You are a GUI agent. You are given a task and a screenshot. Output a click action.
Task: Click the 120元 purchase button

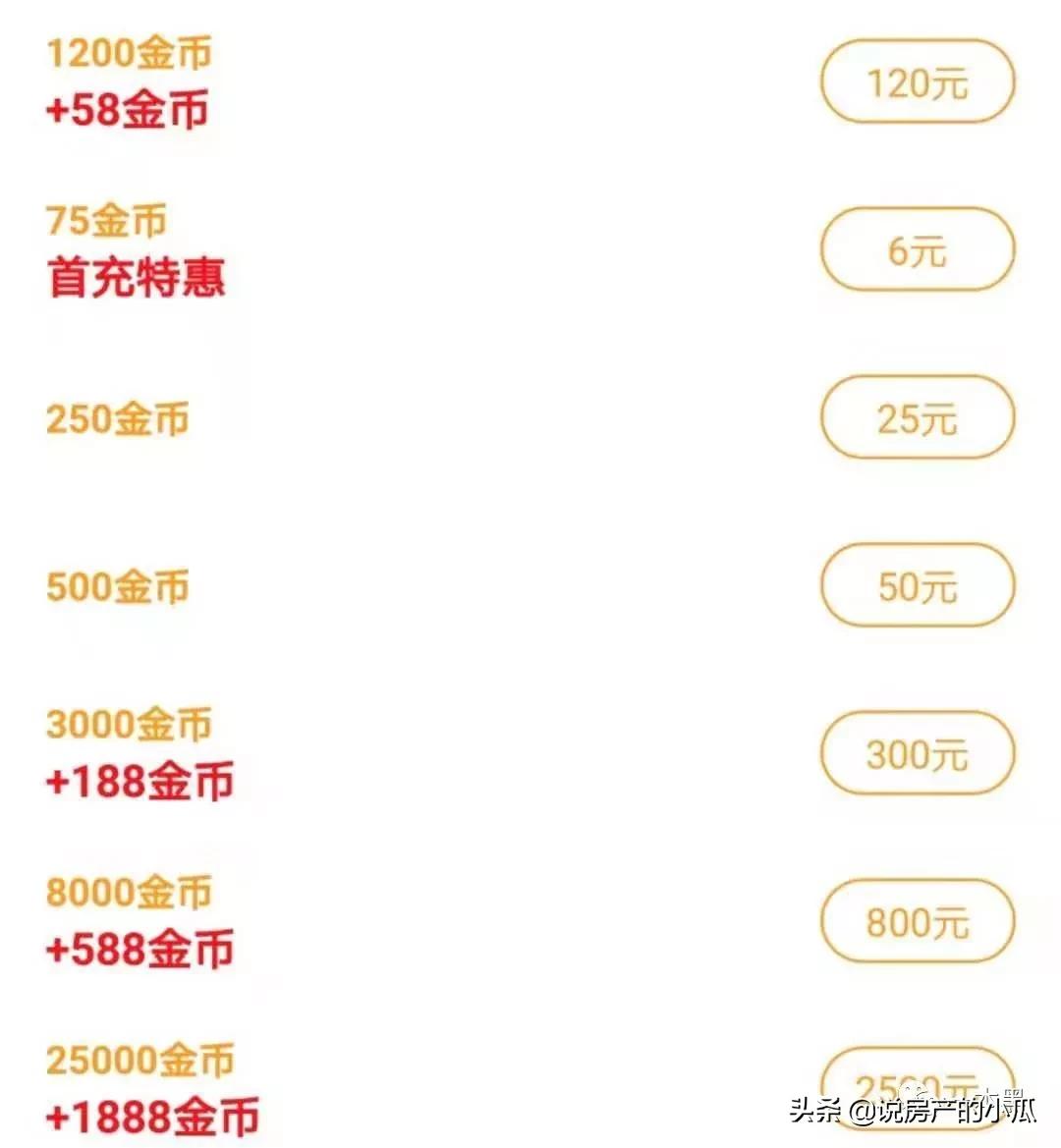pos(916,82)
